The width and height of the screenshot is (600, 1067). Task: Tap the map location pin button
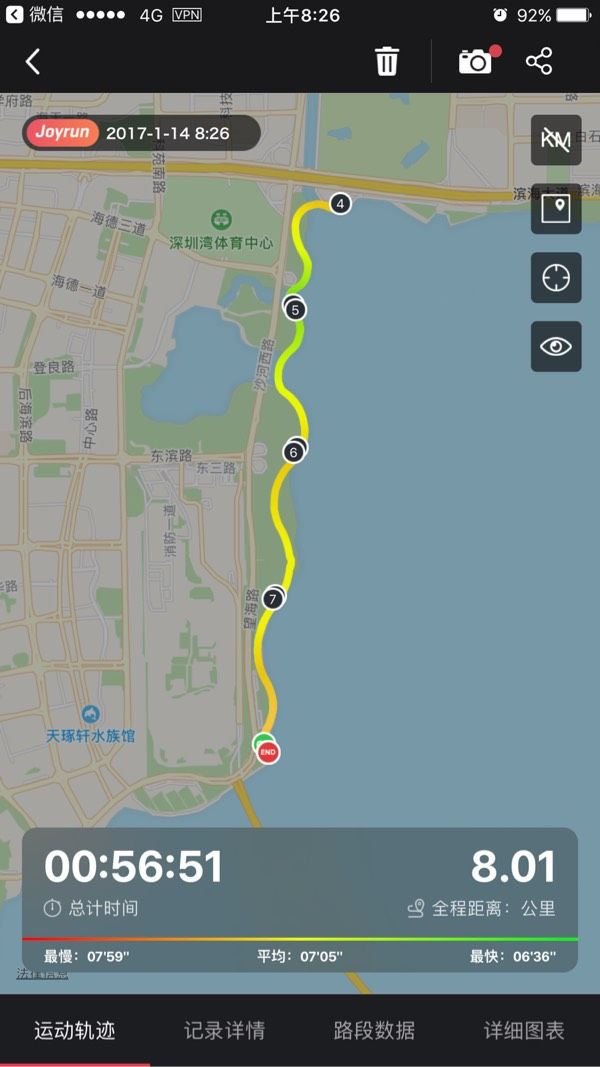tap(556, 209)
